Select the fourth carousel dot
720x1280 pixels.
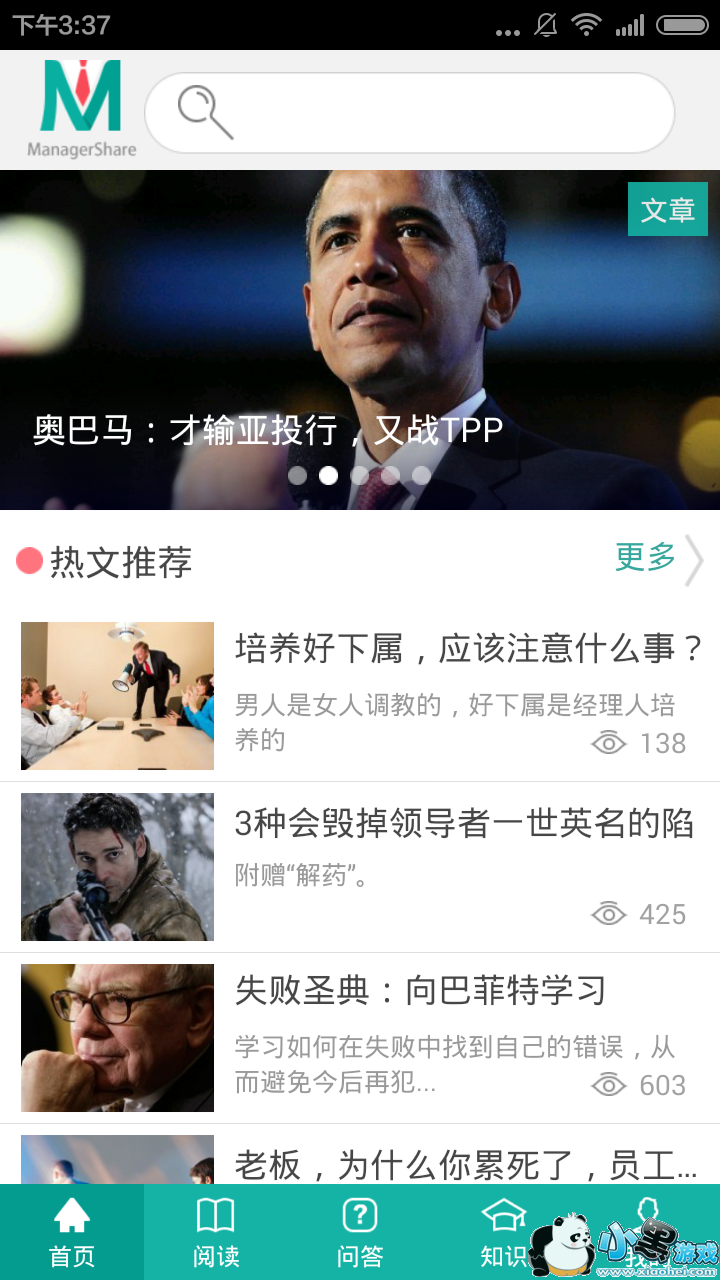pyautogui.click(x=391, y=477)
